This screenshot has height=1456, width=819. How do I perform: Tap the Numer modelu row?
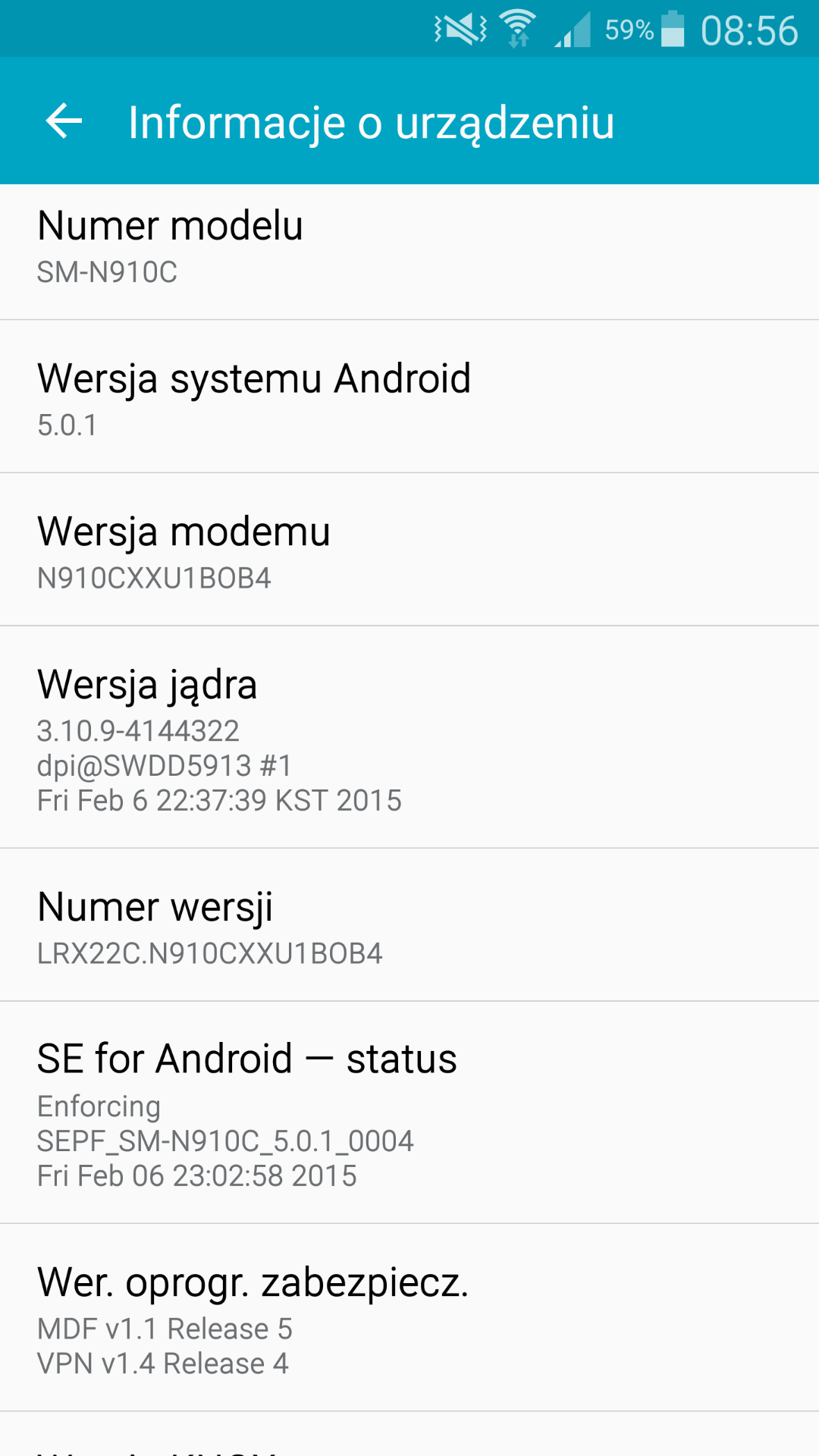point(409,249)
